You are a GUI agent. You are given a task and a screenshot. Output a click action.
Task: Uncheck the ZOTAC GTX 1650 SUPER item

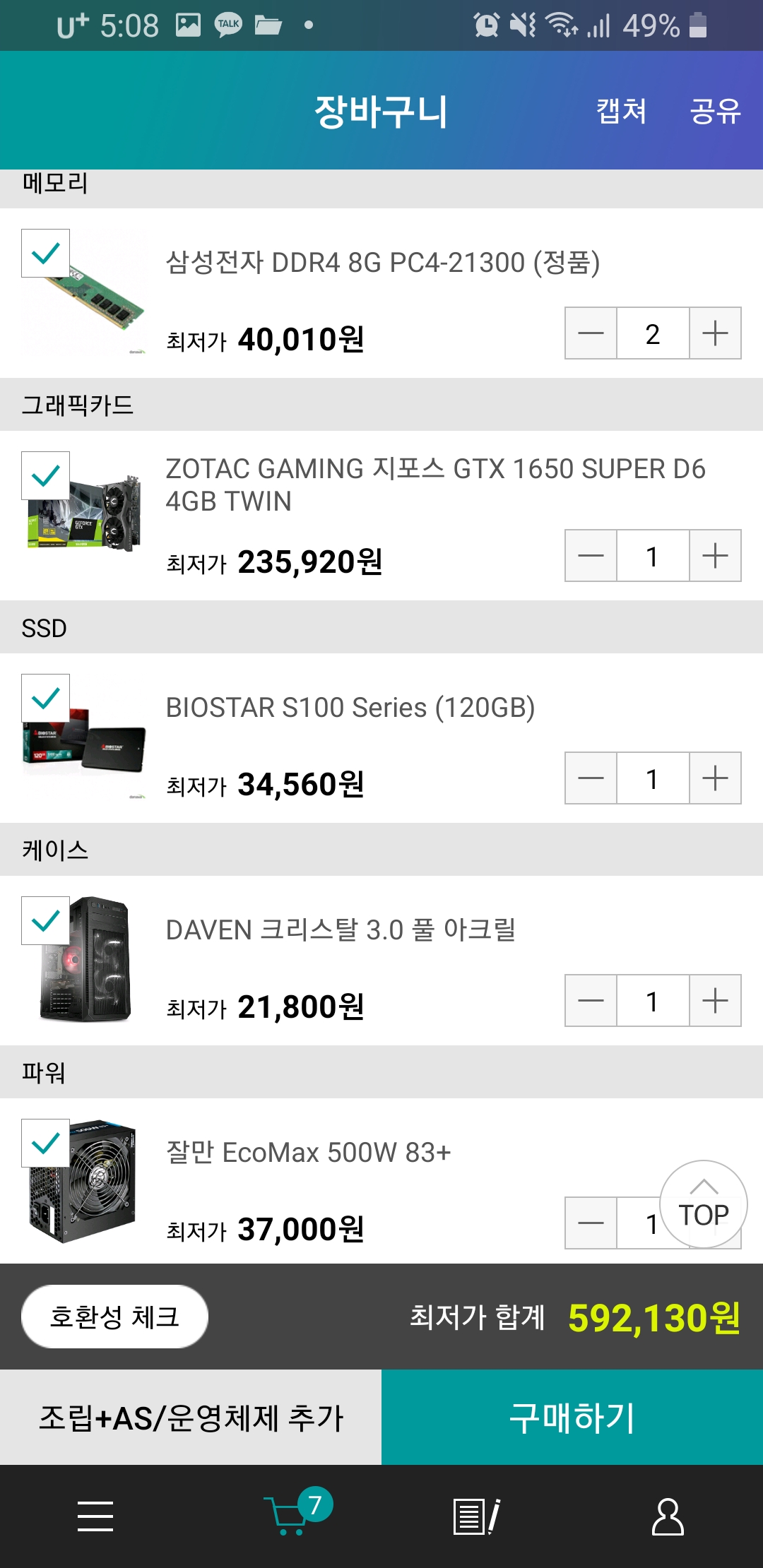(x=46, y=476)
